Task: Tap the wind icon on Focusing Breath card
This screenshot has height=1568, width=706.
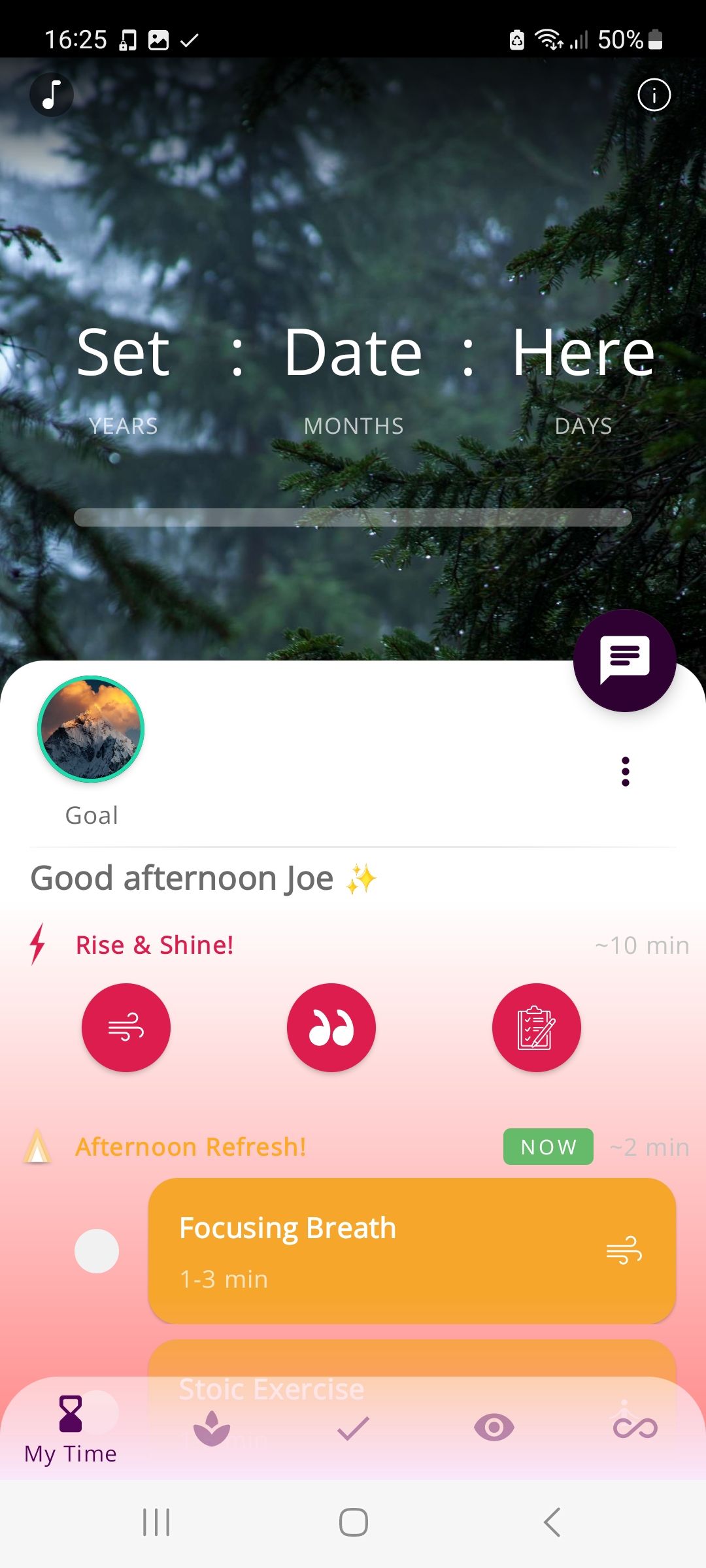Action: click(x=626, y=1251)
